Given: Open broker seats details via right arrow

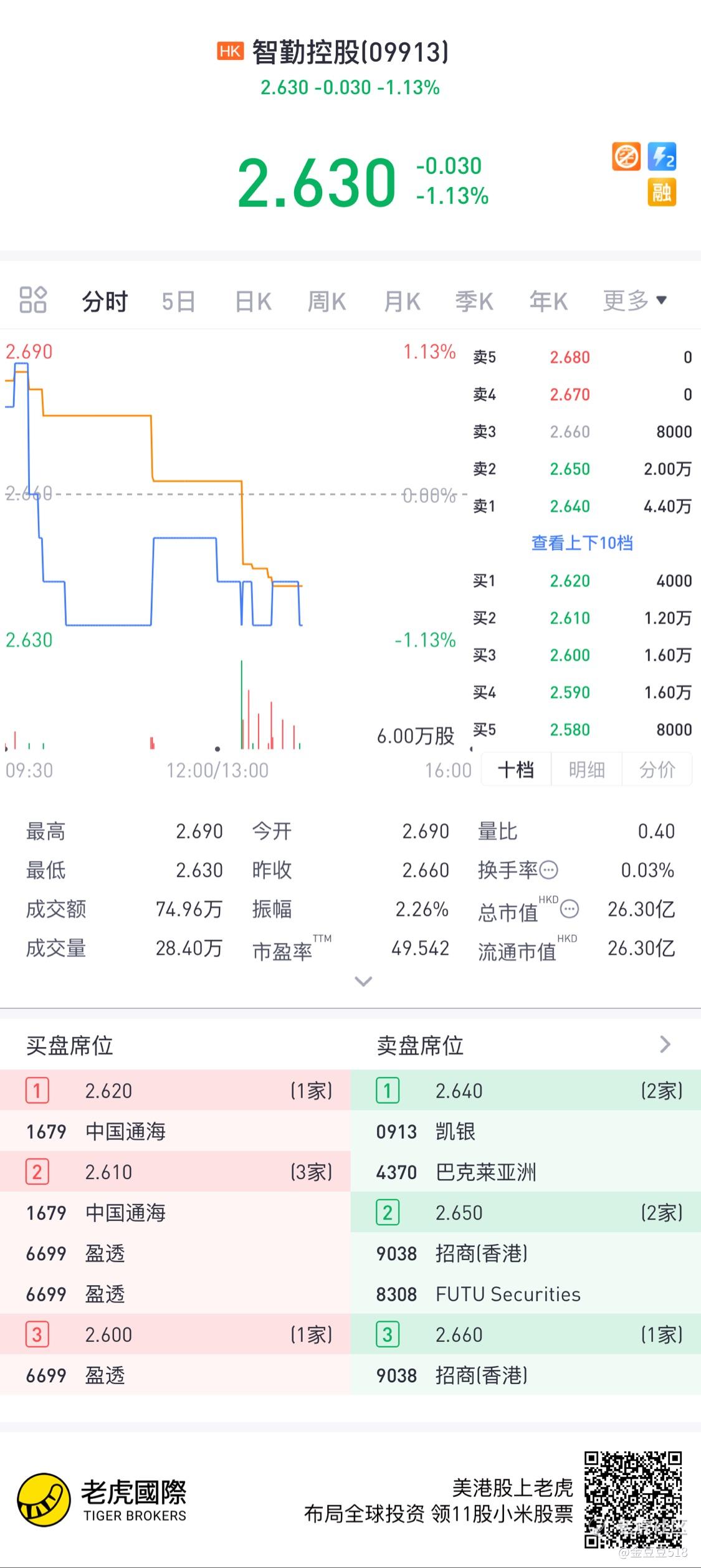Looking at the screenshot, I should tap(665, 1045).
